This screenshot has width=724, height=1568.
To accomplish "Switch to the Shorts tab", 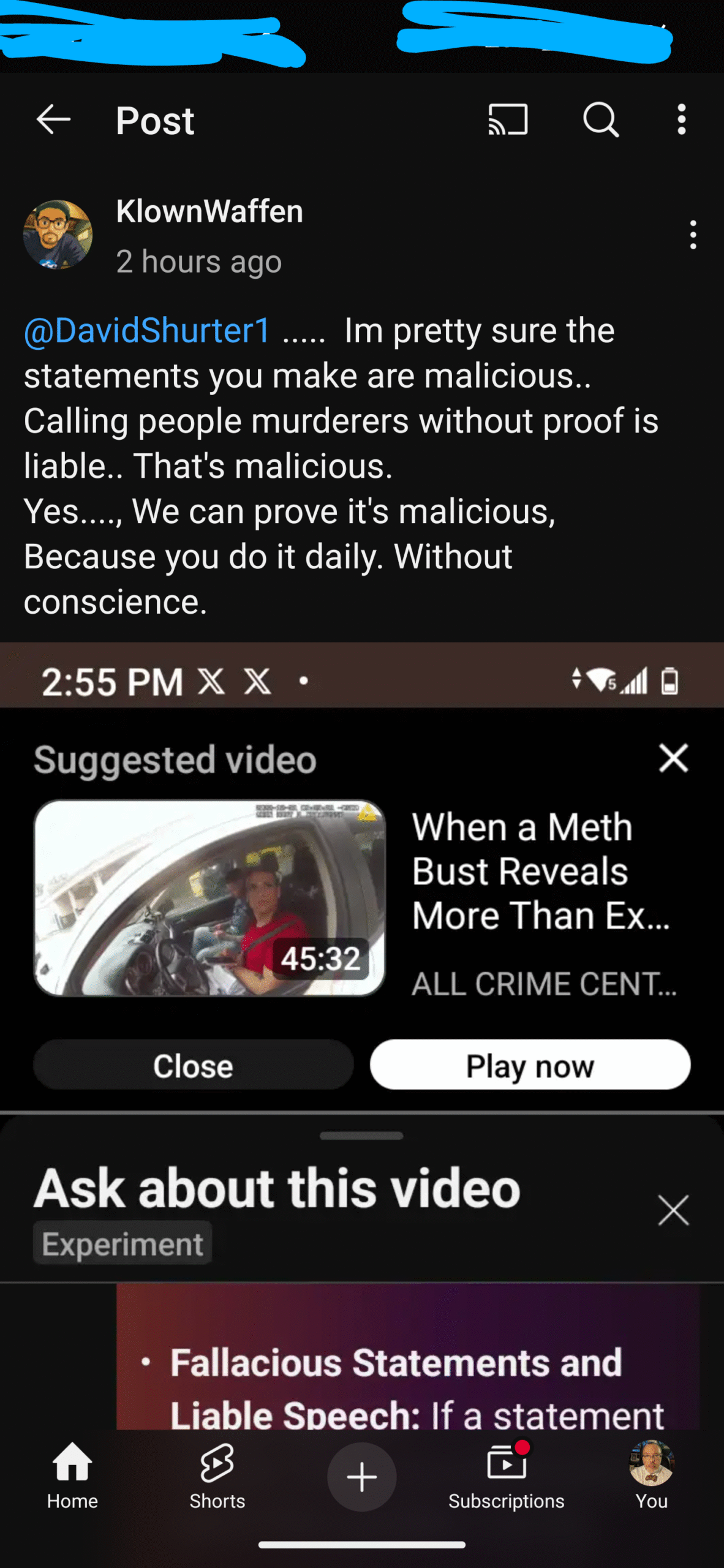I will pyautogui.click(x=217, y=1476).
